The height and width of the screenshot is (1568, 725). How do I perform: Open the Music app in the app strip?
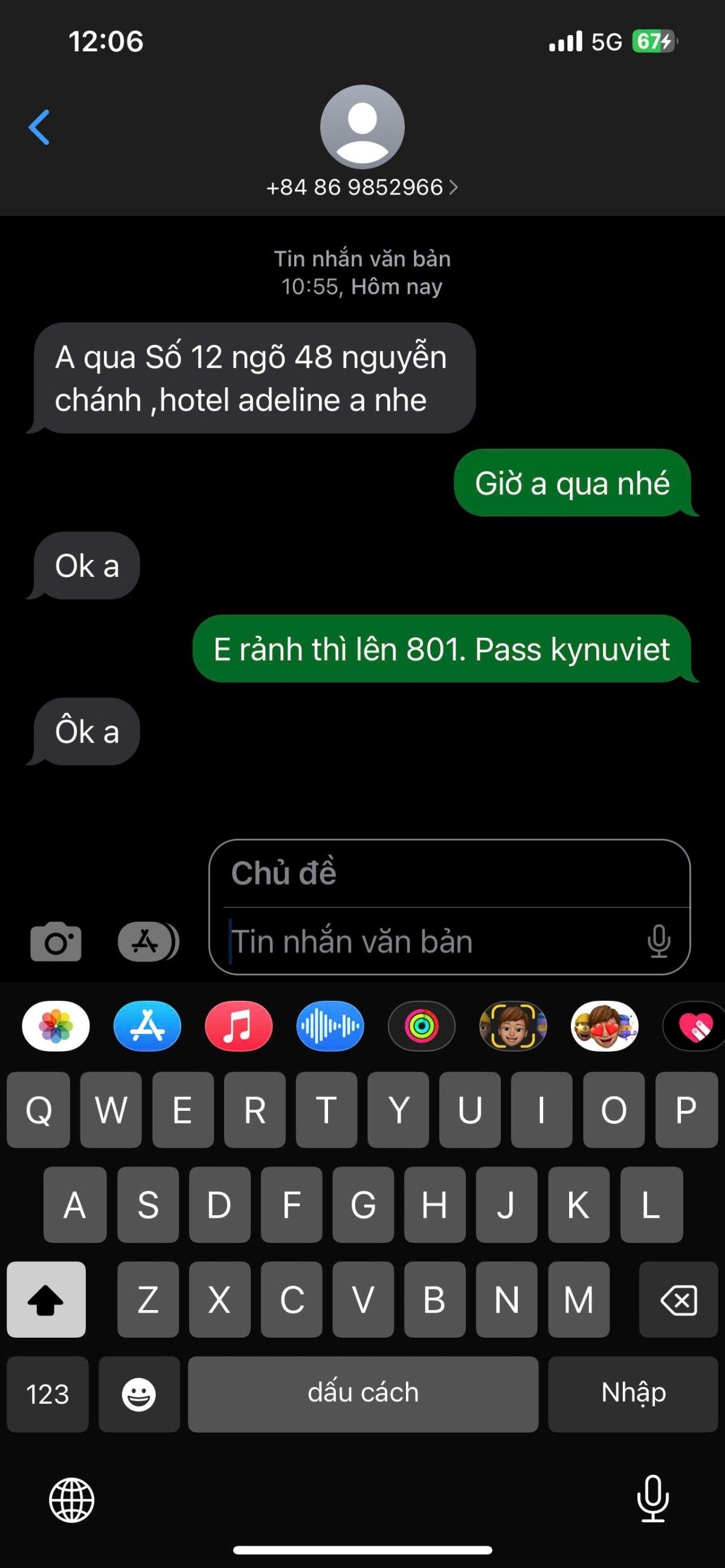coord(239,1026)
